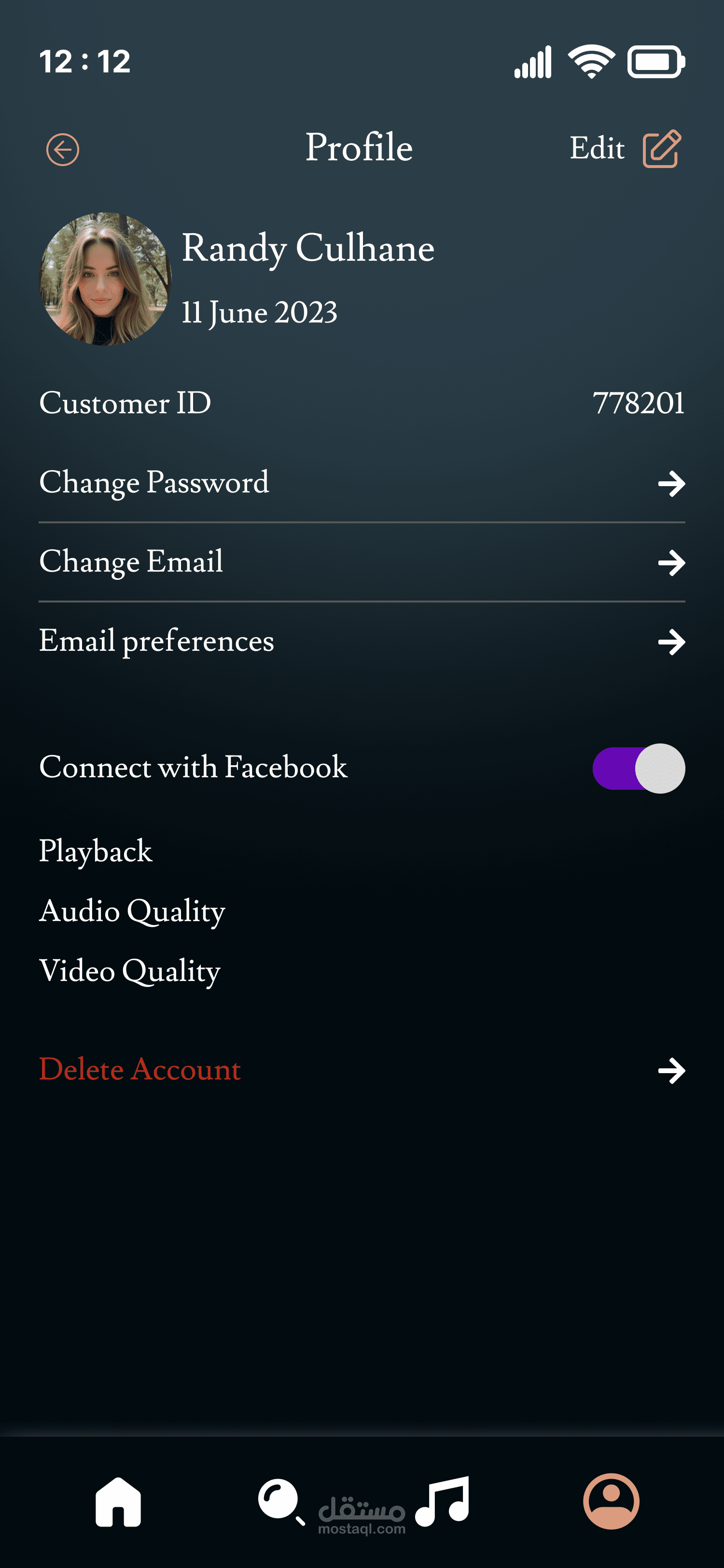Switch to the Home tab
Screen dimensions: 724x1568
tap(118, 1502)
